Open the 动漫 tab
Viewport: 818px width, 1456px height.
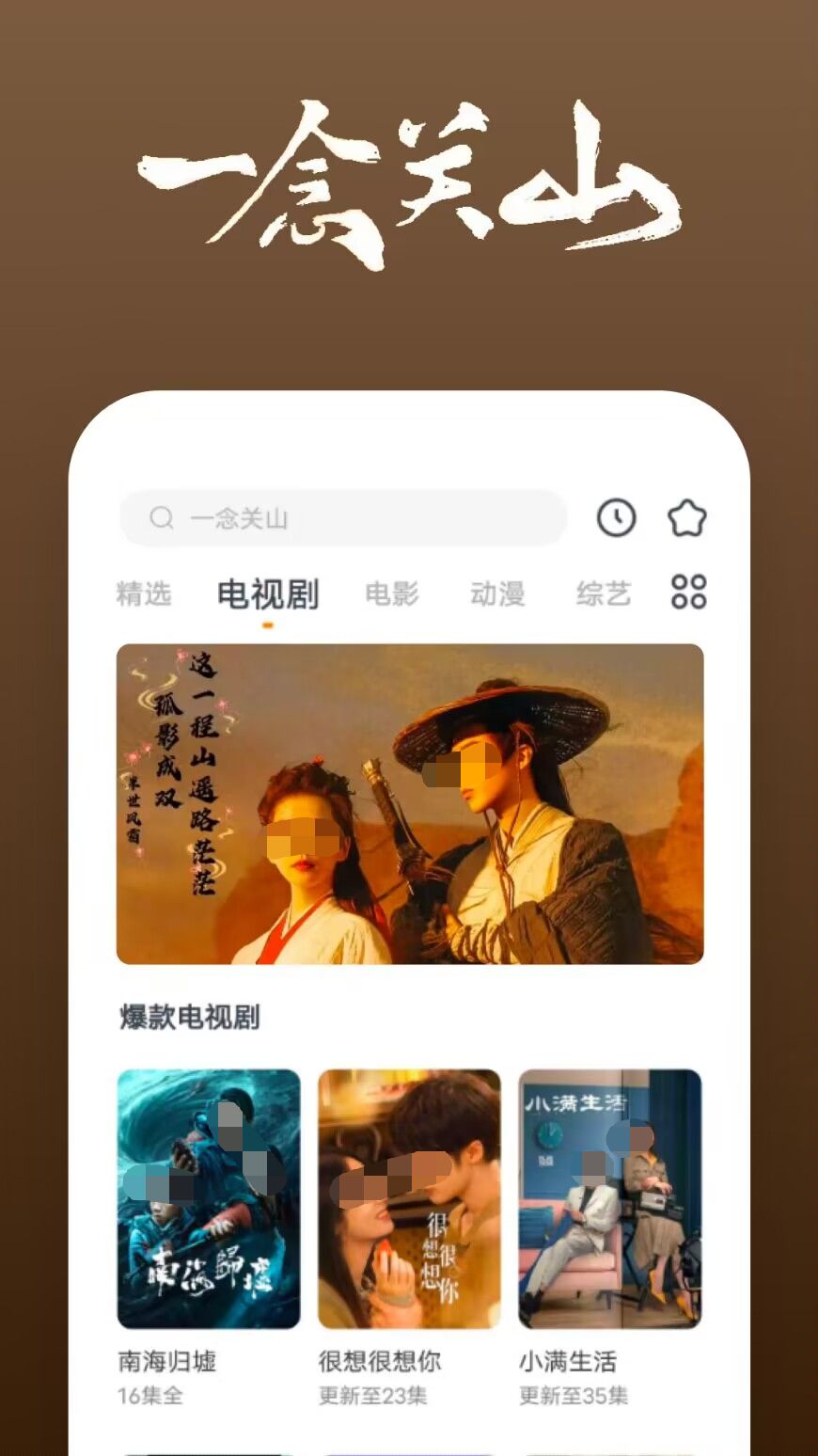(497, 593)
